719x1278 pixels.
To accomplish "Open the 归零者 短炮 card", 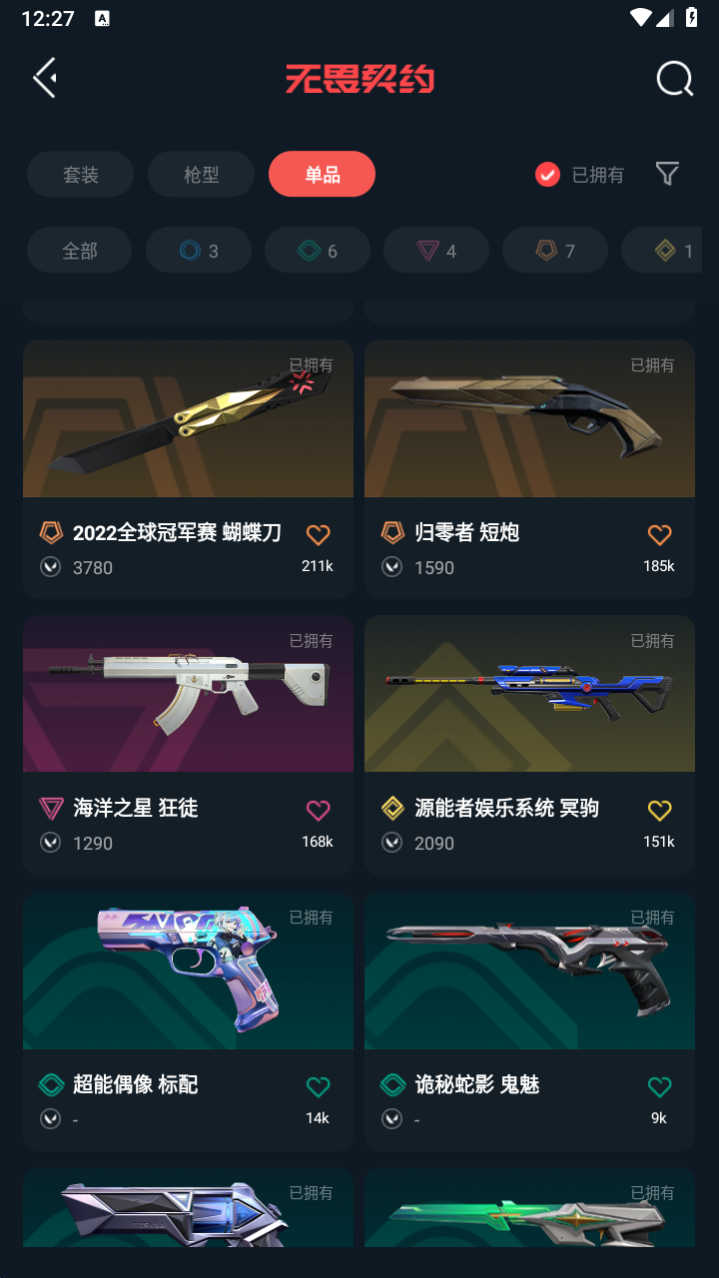I will [530, 469].
